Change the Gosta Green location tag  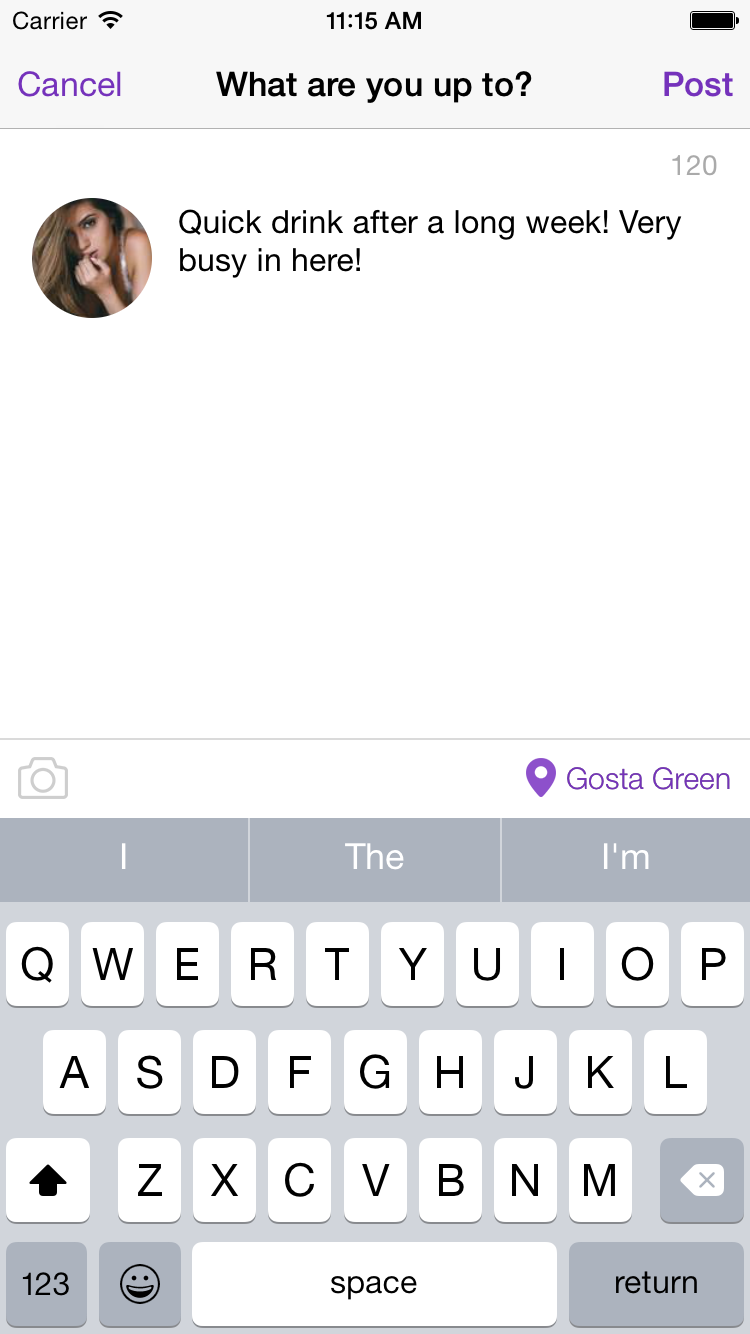pyautogui.click(x=628, y=778)
